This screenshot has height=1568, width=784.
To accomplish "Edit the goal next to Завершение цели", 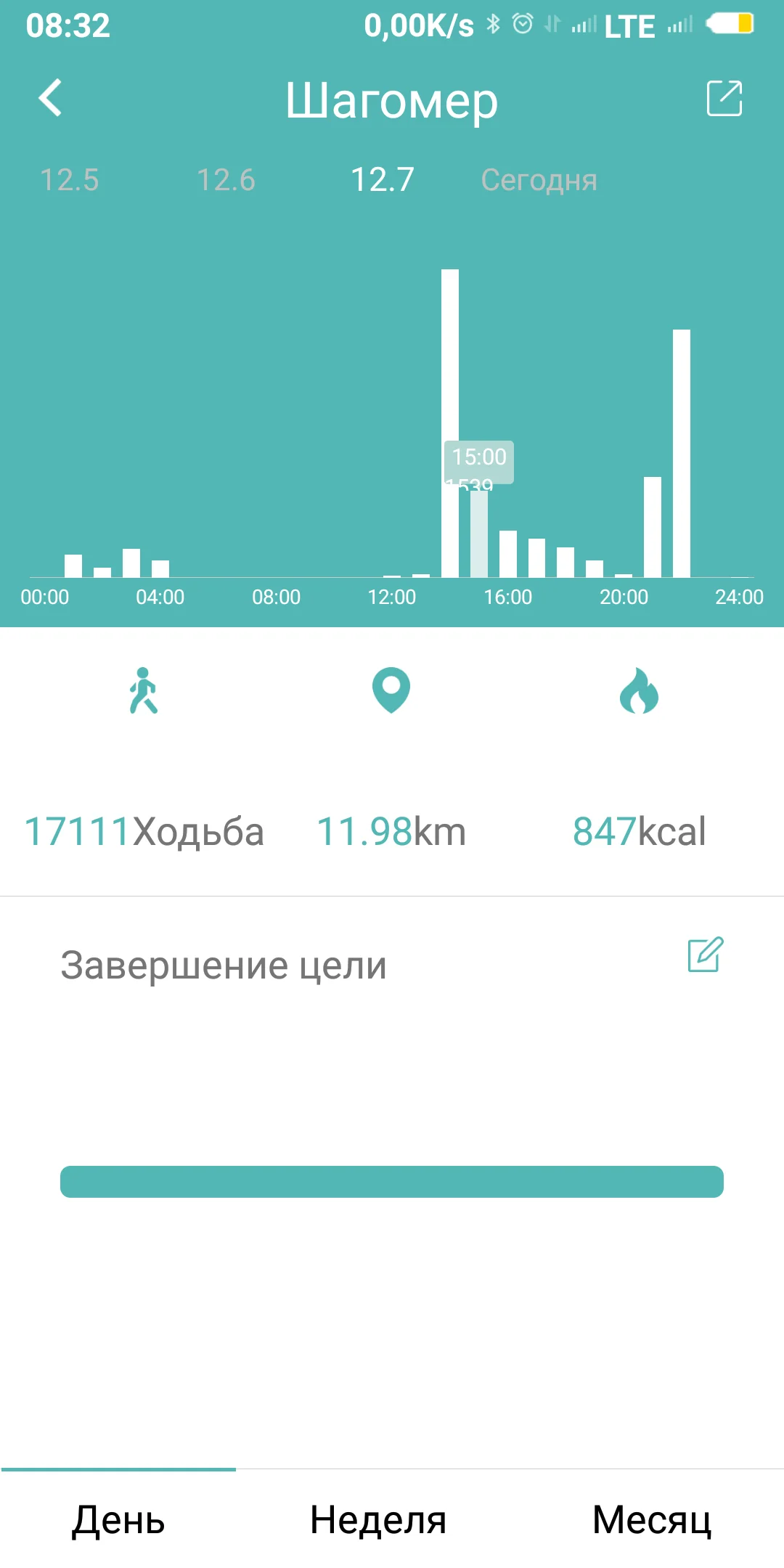I will 705,954.
